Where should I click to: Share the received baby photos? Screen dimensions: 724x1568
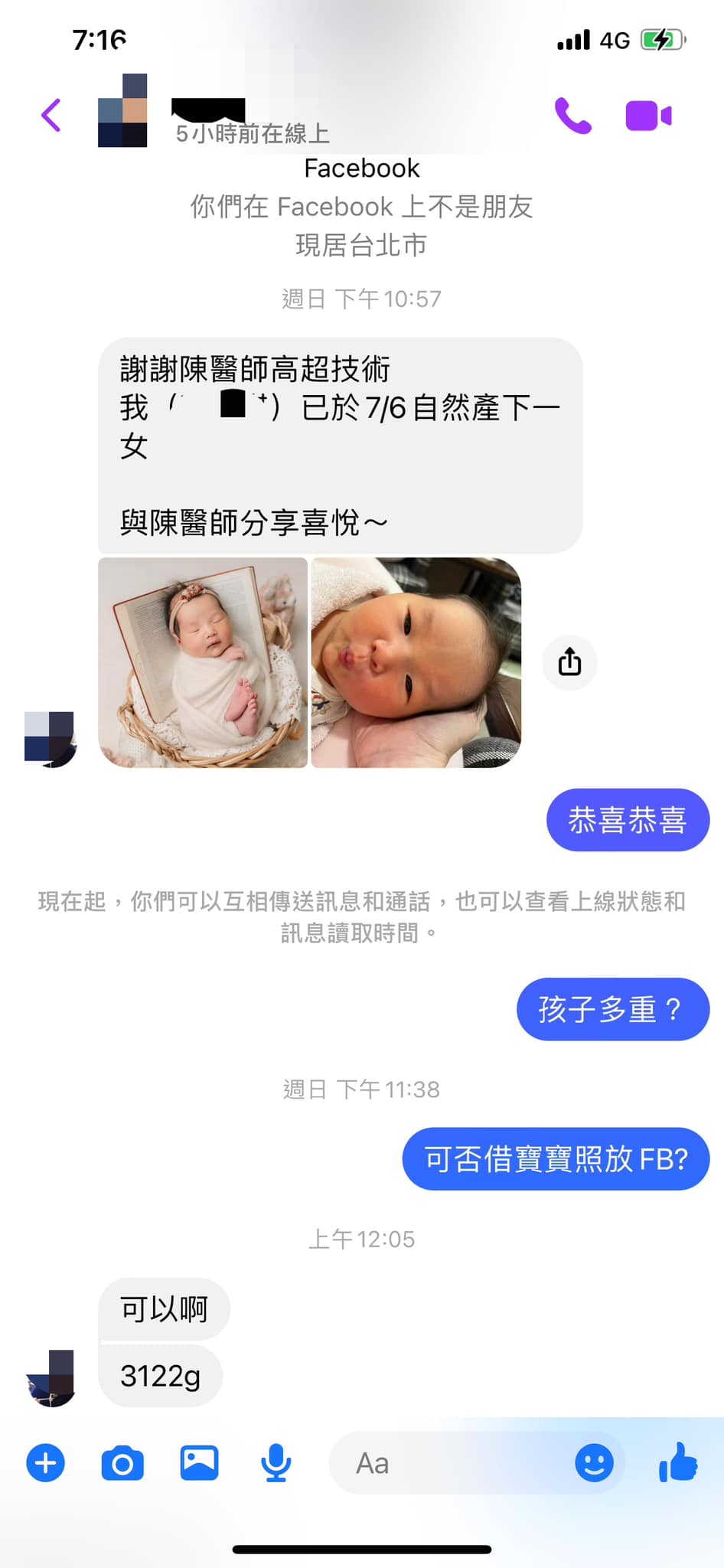coord(569,662)
